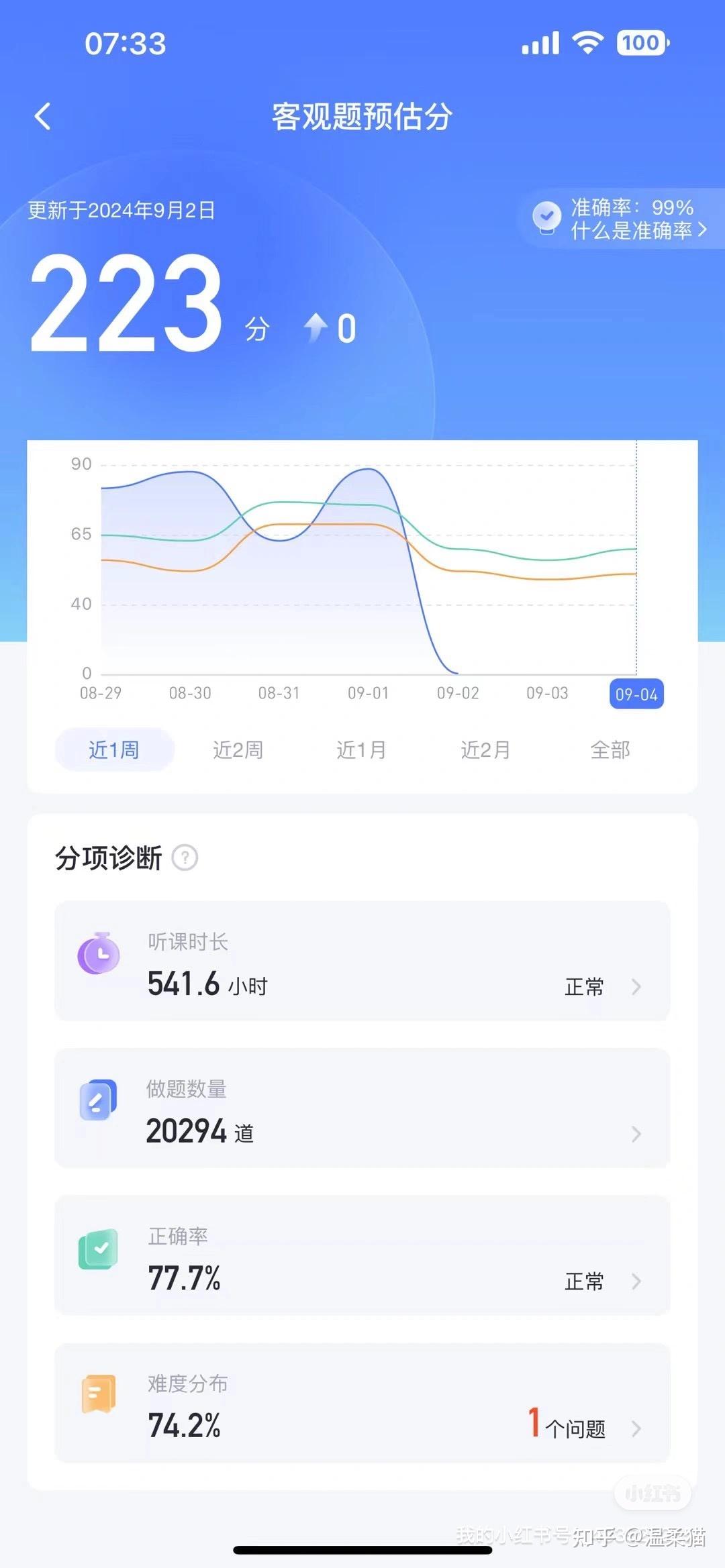Switch to the 近2周 time range
Viewport: 725px width, 1568px height.
238,749
